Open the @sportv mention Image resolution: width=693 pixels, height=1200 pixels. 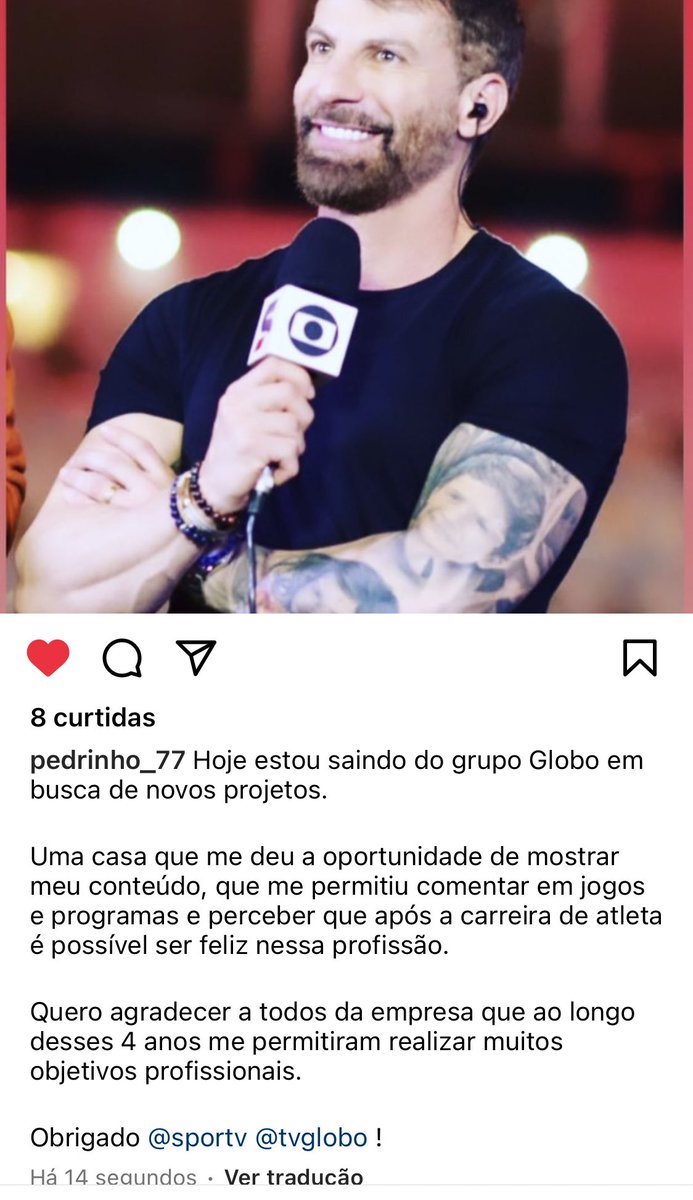click(197, 1137)
